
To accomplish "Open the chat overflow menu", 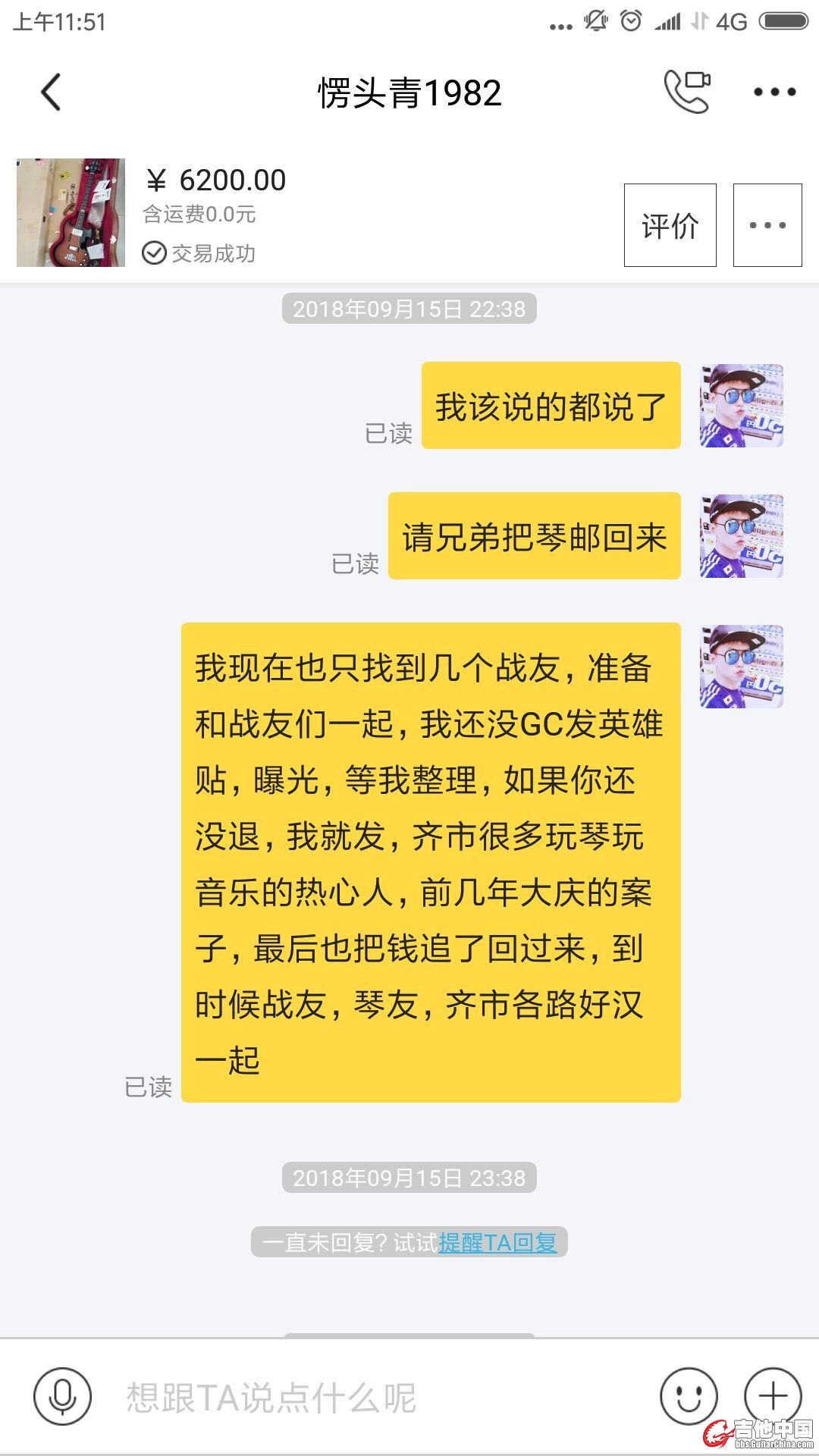I will tap(774, 93).
